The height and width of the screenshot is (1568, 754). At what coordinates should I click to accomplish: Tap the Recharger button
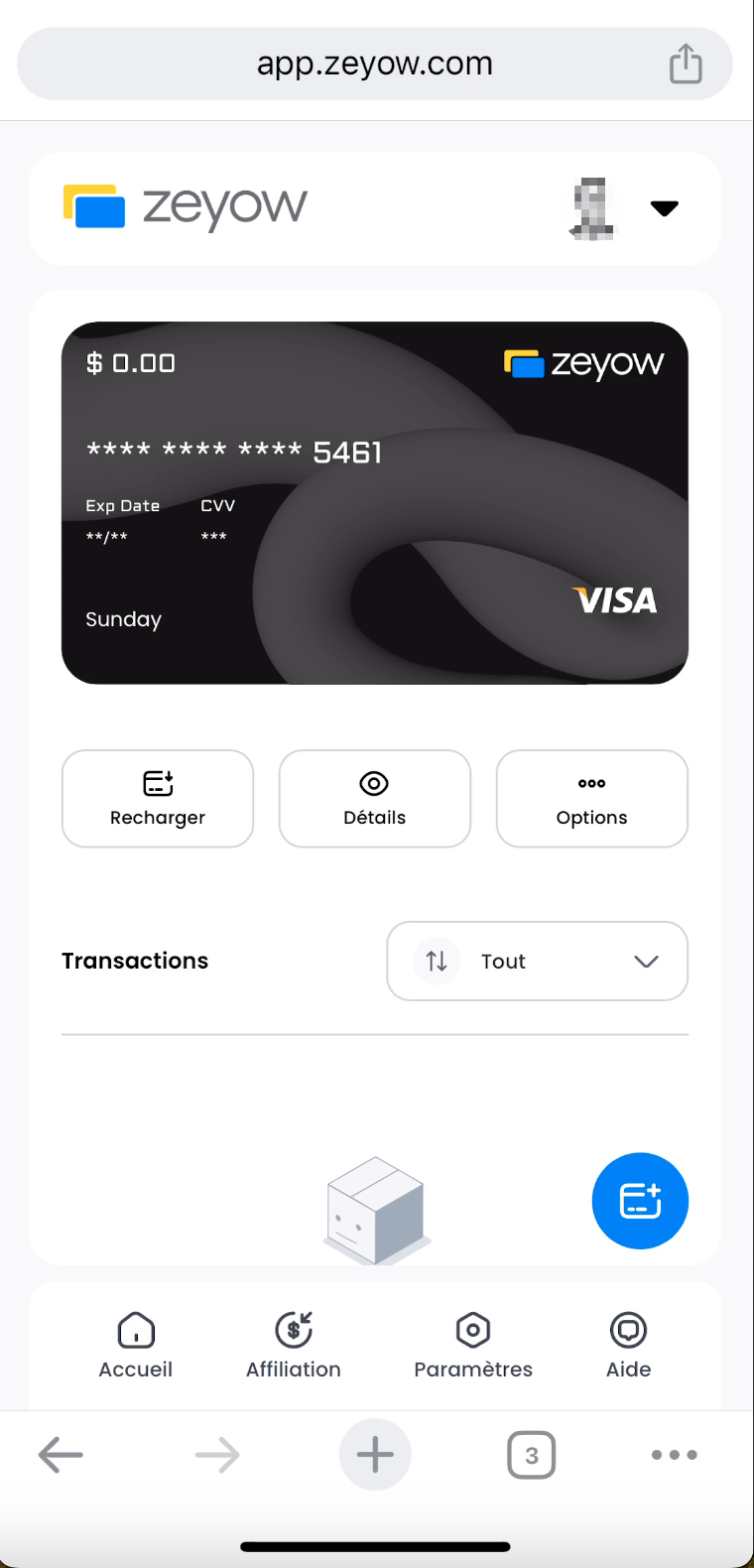click(158, 799)
